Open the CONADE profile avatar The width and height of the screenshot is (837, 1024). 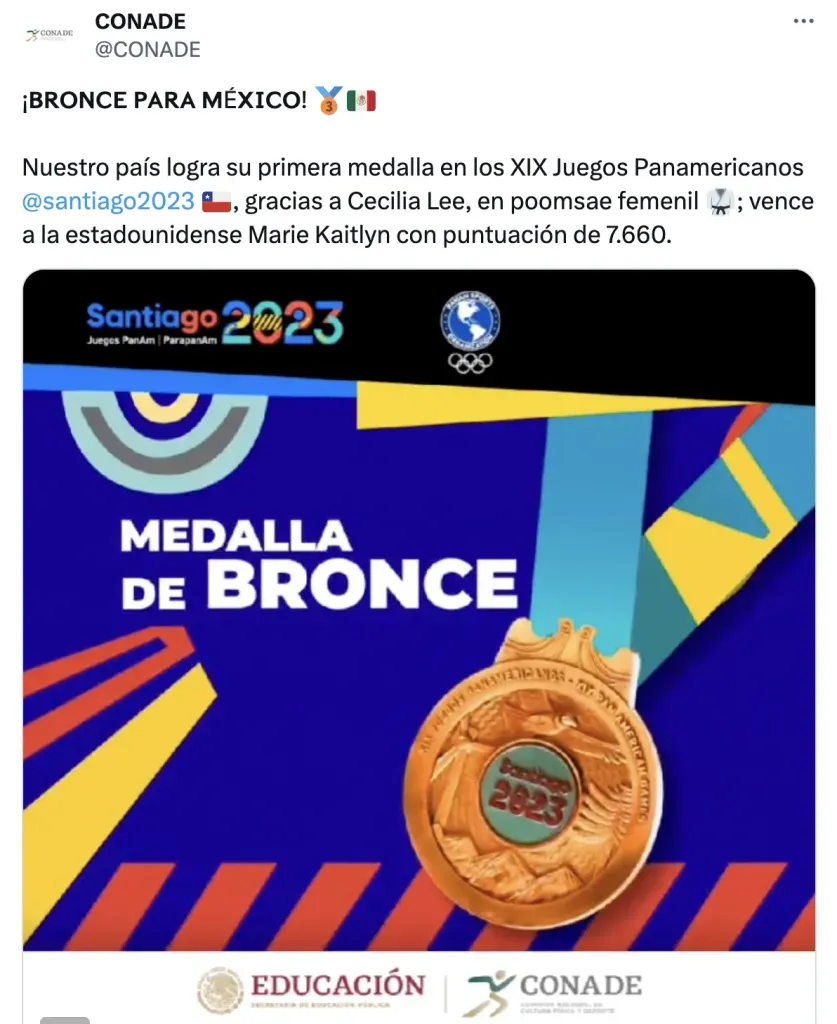point(49,34)
